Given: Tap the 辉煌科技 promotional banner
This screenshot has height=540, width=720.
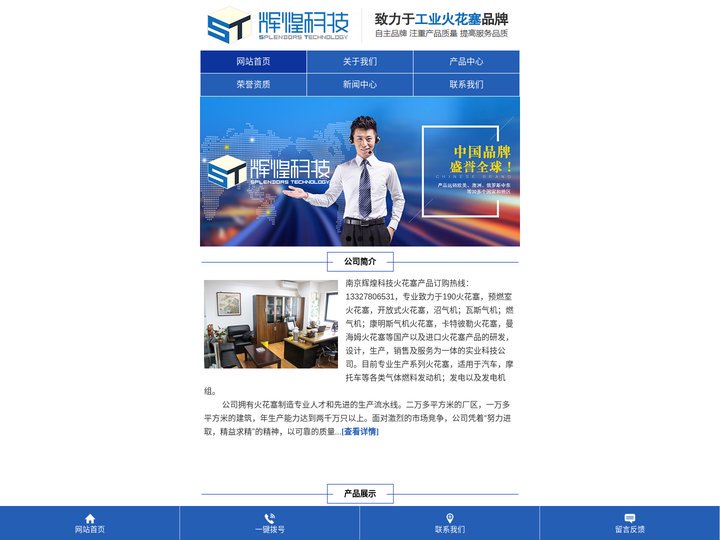Looking at the screenshot, I should coord(360,171).
